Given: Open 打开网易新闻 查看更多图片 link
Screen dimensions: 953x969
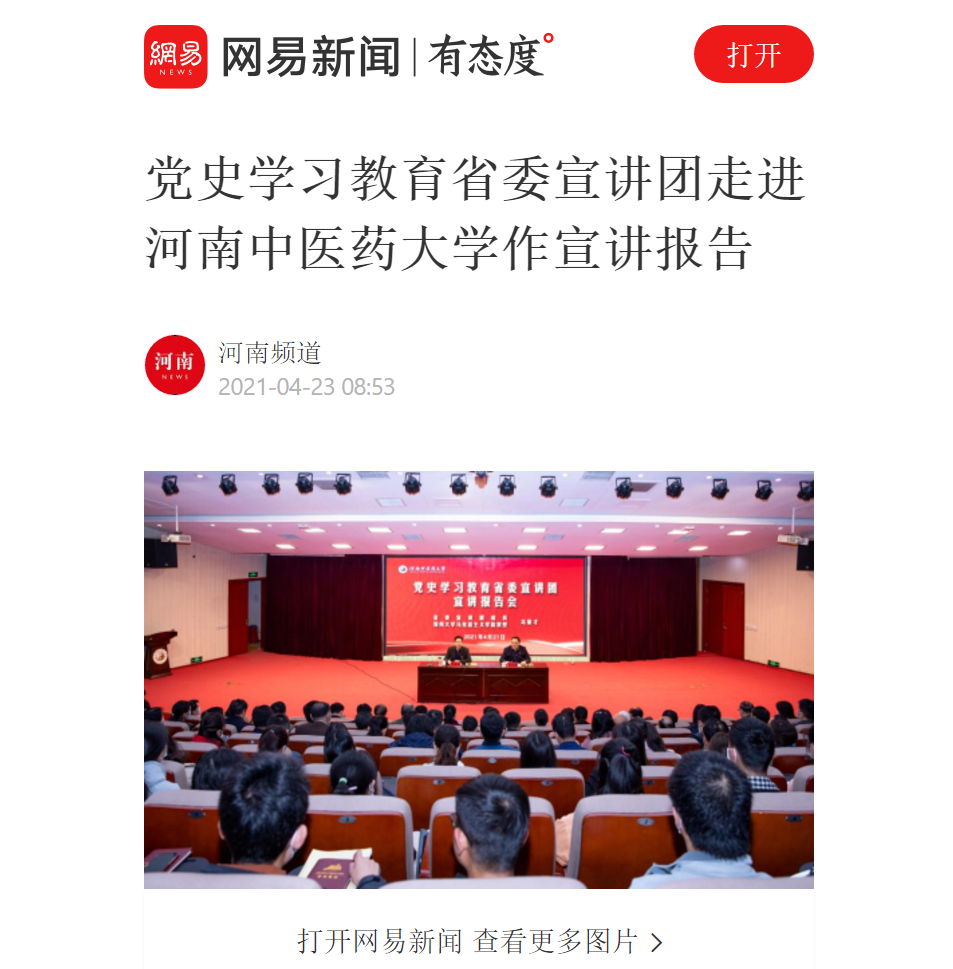Looking at the screenshot, I should point(478,941).
